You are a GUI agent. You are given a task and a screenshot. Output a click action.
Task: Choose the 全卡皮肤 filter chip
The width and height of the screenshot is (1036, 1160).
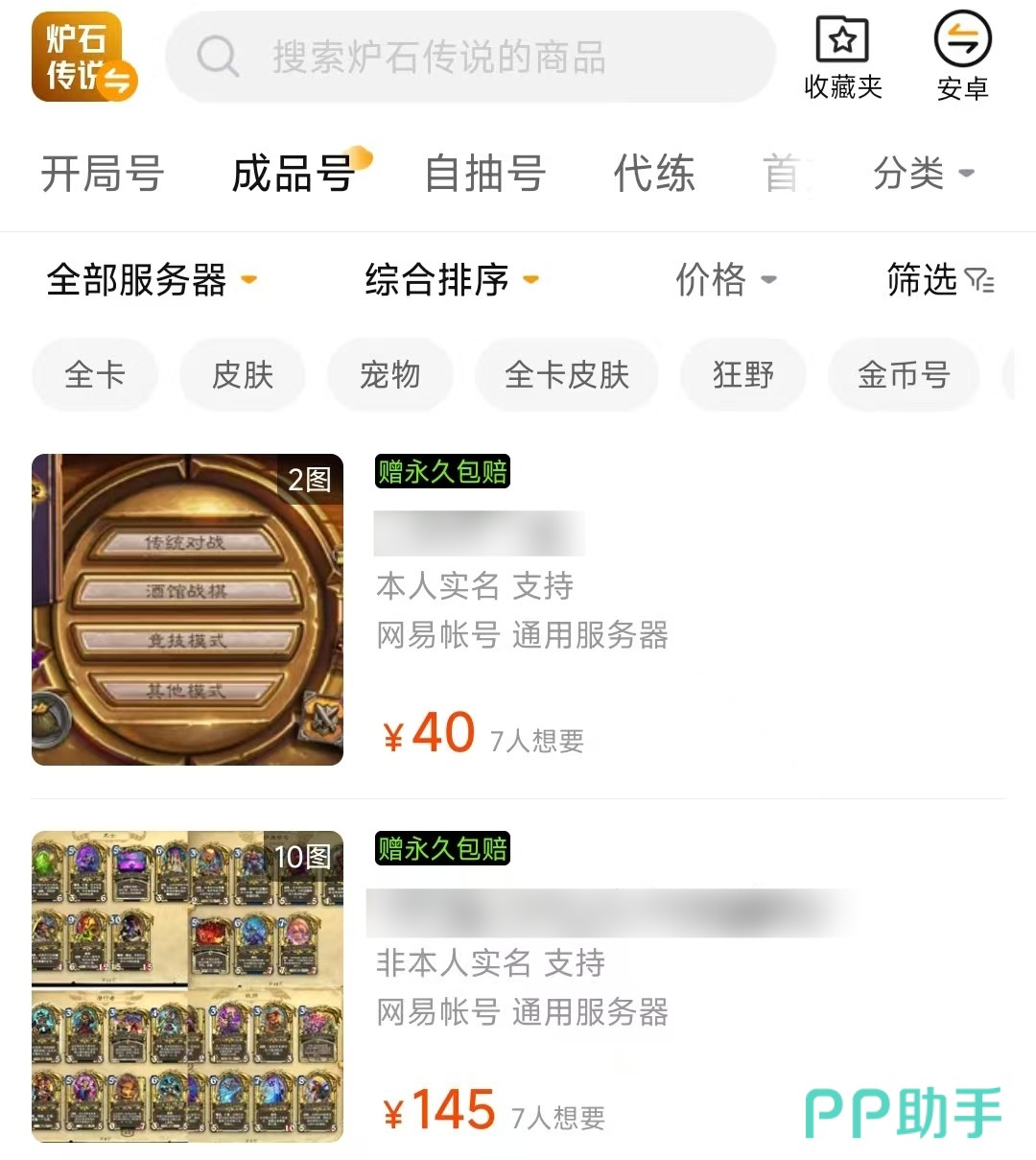coord(566,374)
